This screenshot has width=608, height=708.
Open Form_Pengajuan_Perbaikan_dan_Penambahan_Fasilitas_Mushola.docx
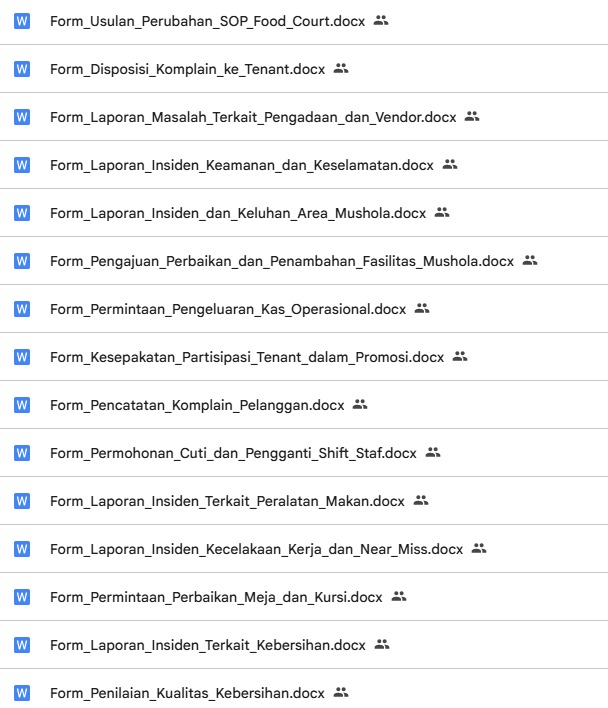point(281,261)
